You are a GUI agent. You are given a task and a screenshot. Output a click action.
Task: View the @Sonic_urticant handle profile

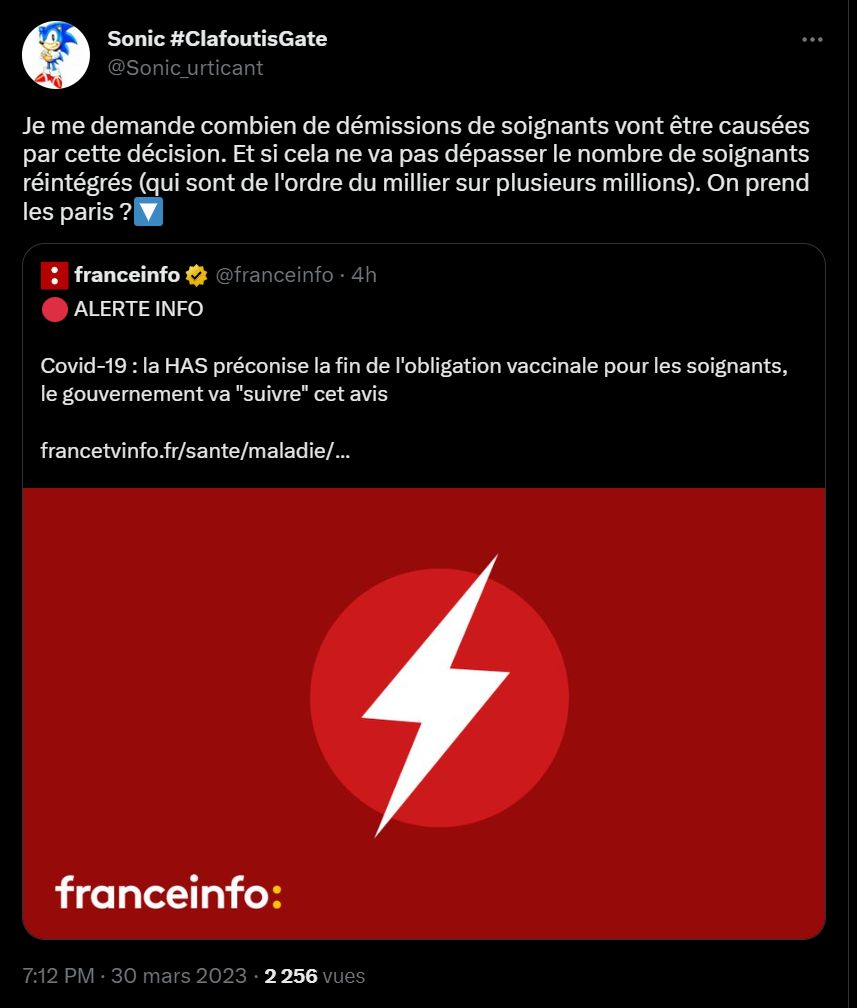(x=185, y=68)
